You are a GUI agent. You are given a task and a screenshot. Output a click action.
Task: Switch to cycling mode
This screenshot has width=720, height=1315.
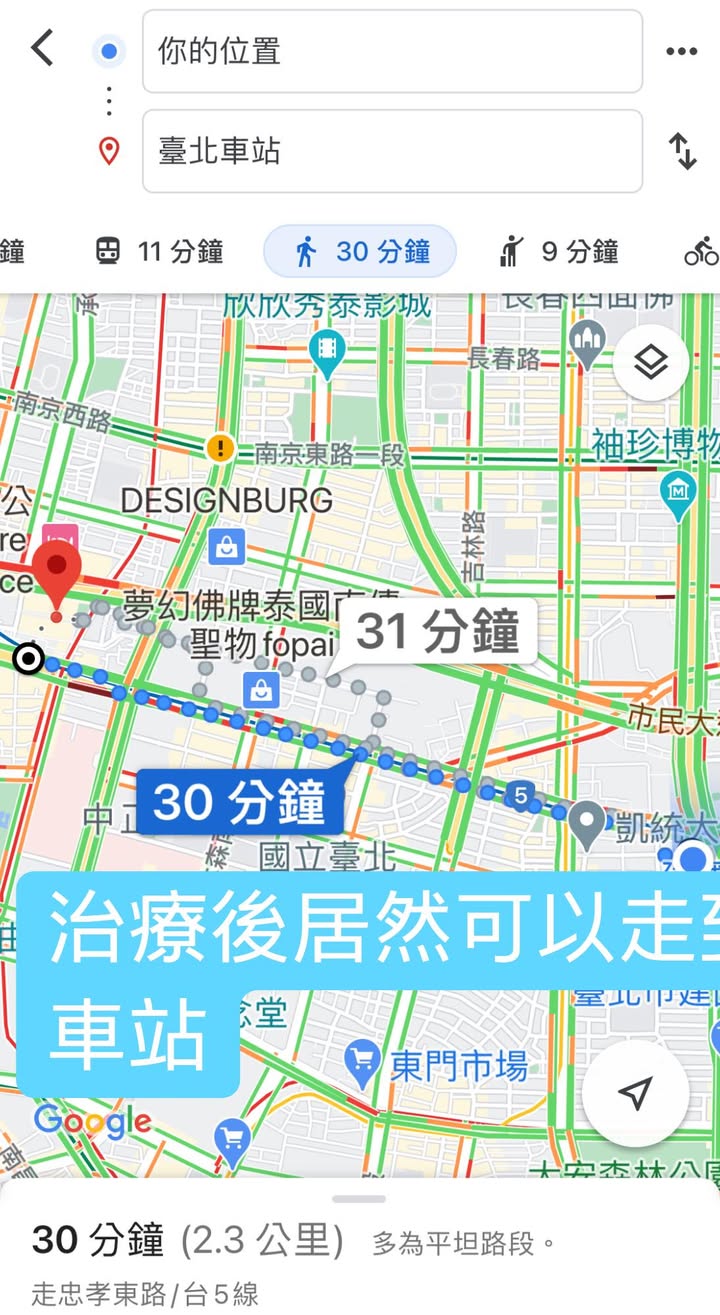701,251
